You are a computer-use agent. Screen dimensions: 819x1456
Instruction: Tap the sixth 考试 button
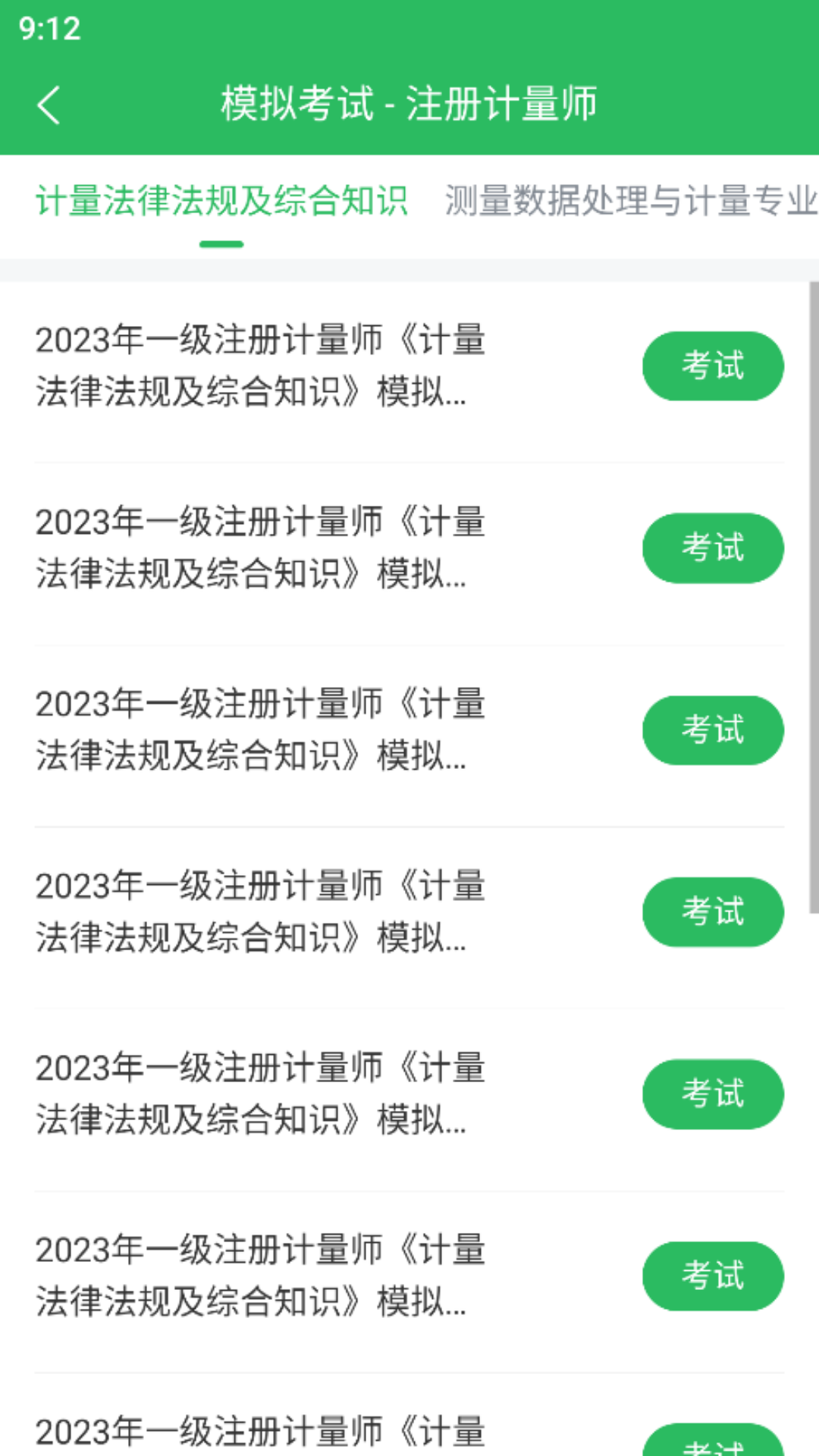pos(713,1276)
